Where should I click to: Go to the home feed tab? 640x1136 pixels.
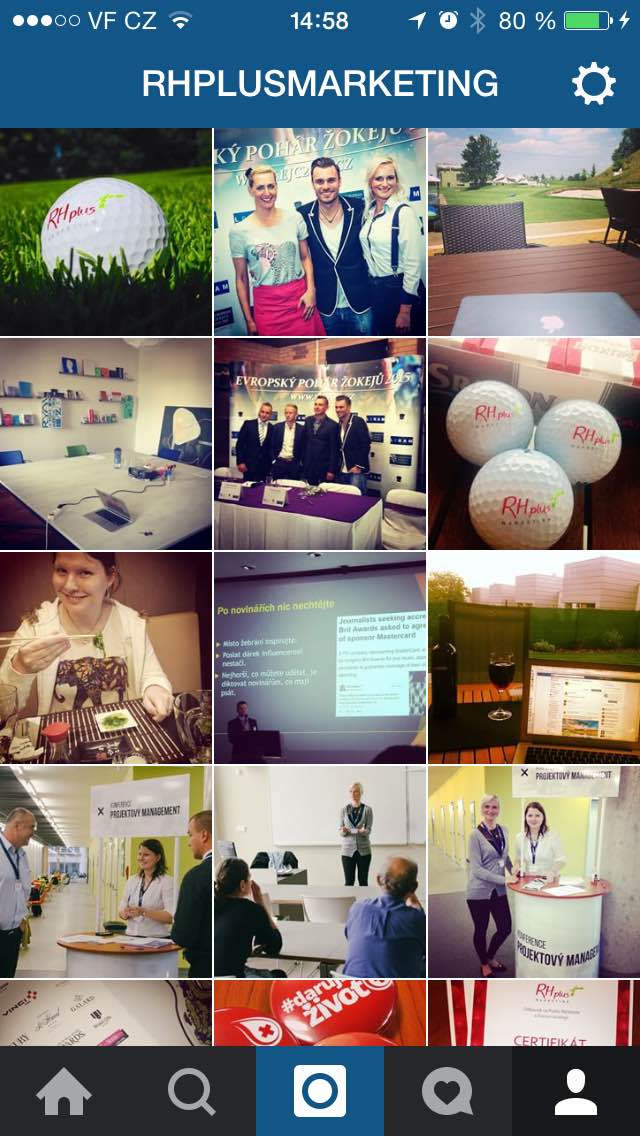[x=64, y=1091]
